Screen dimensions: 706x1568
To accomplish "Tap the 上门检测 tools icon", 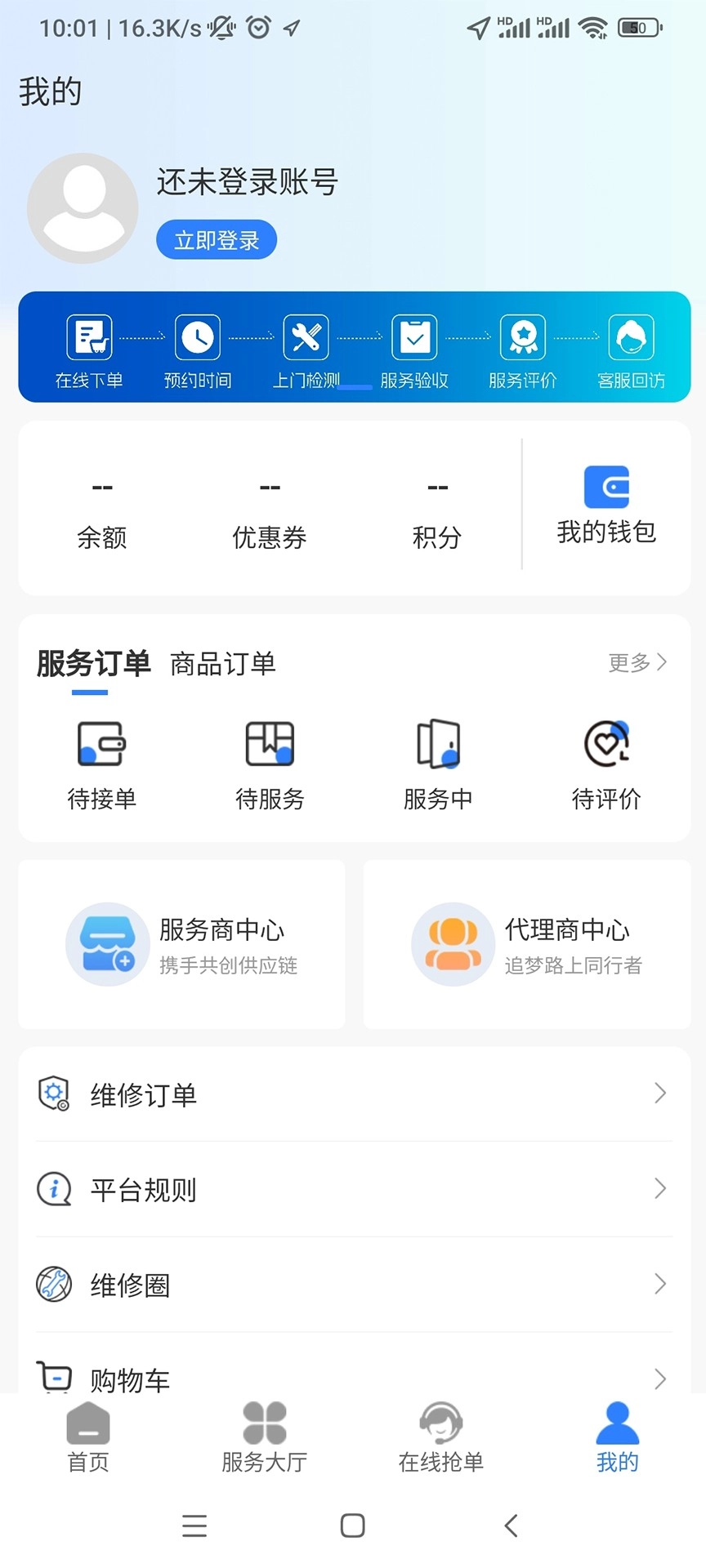I will pos(306,336).
